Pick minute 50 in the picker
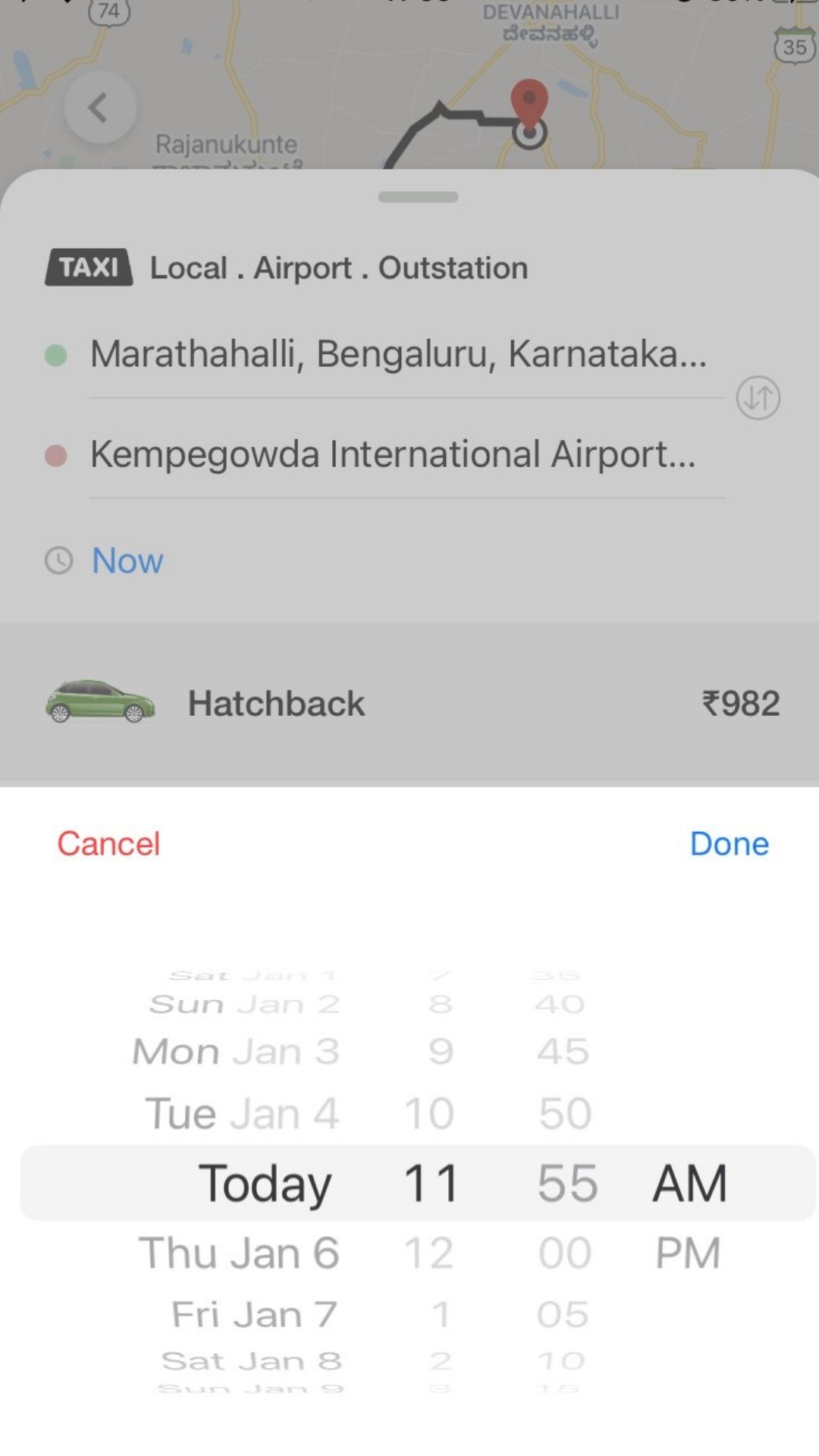The height and width of the screenshot is (1456, 819). [x=565, y=1113]
